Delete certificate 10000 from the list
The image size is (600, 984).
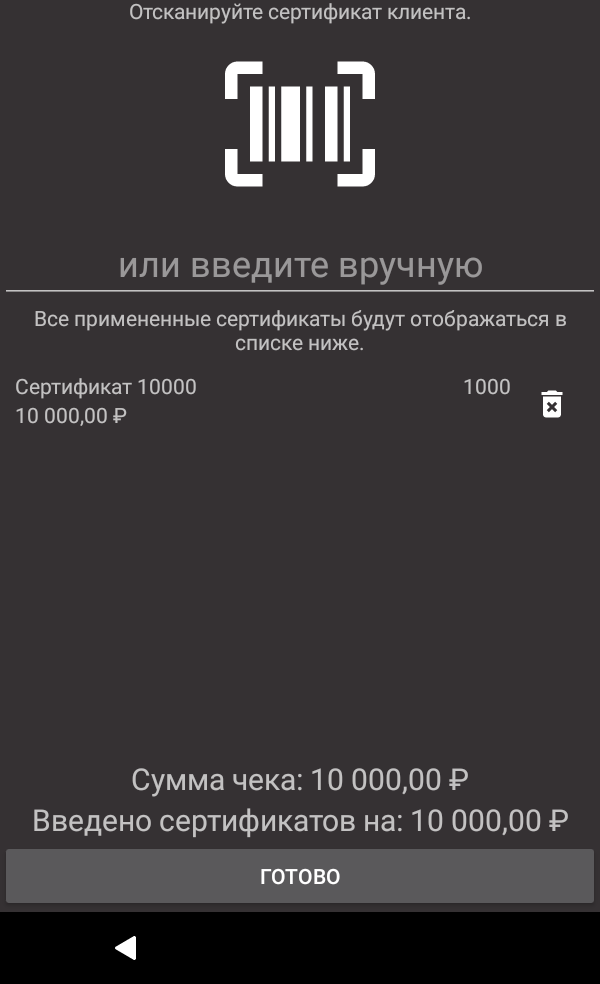tap(551, 404)
